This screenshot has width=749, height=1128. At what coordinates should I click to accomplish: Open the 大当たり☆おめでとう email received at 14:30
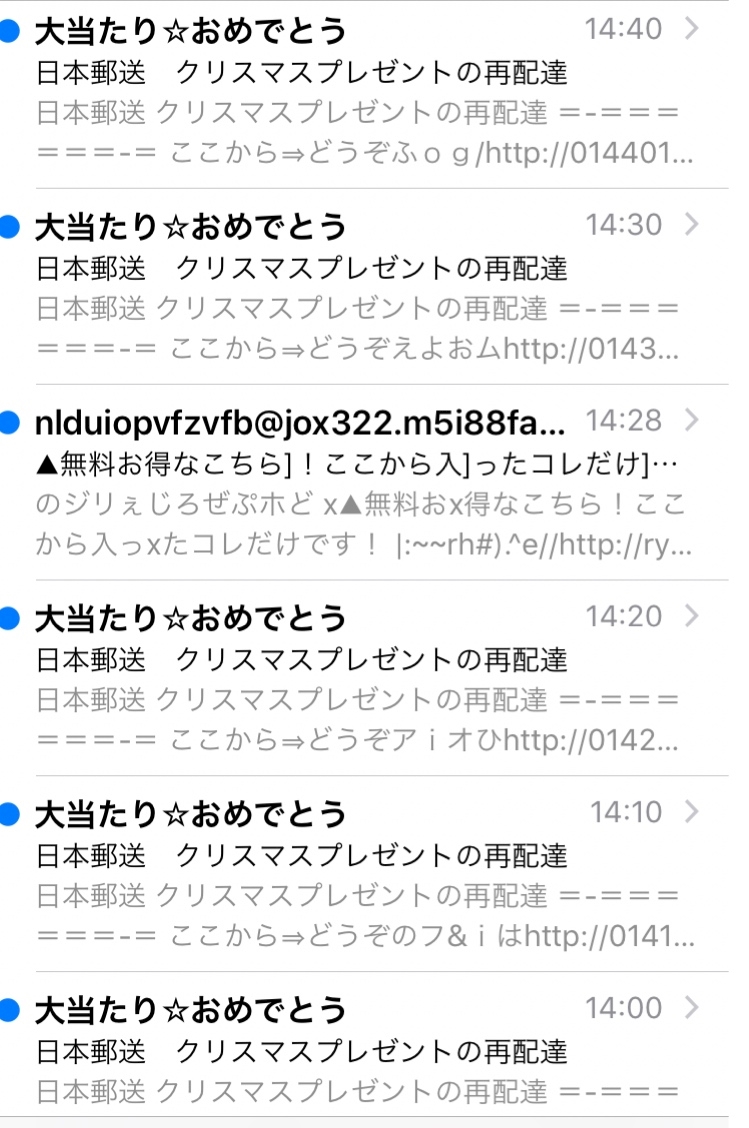click(360, 288)
